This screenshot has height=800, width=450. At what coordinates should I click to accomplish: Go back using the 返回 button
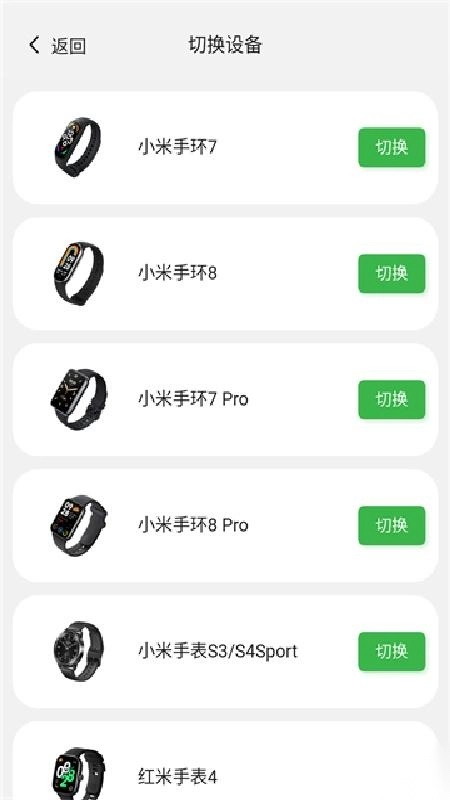57,45
